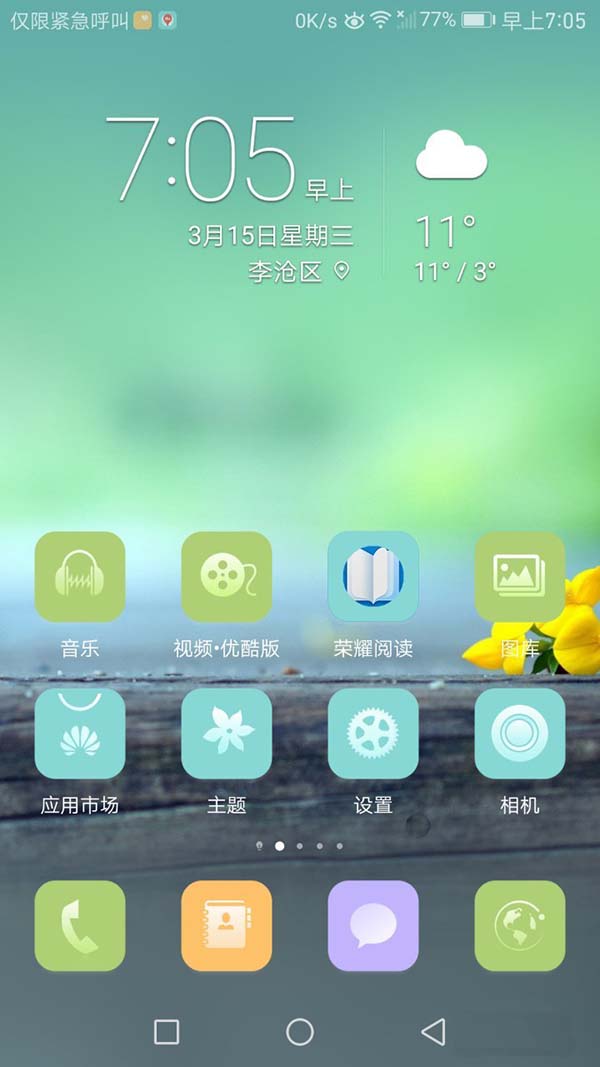Launch the 应用市场 app store

point(80,733)
